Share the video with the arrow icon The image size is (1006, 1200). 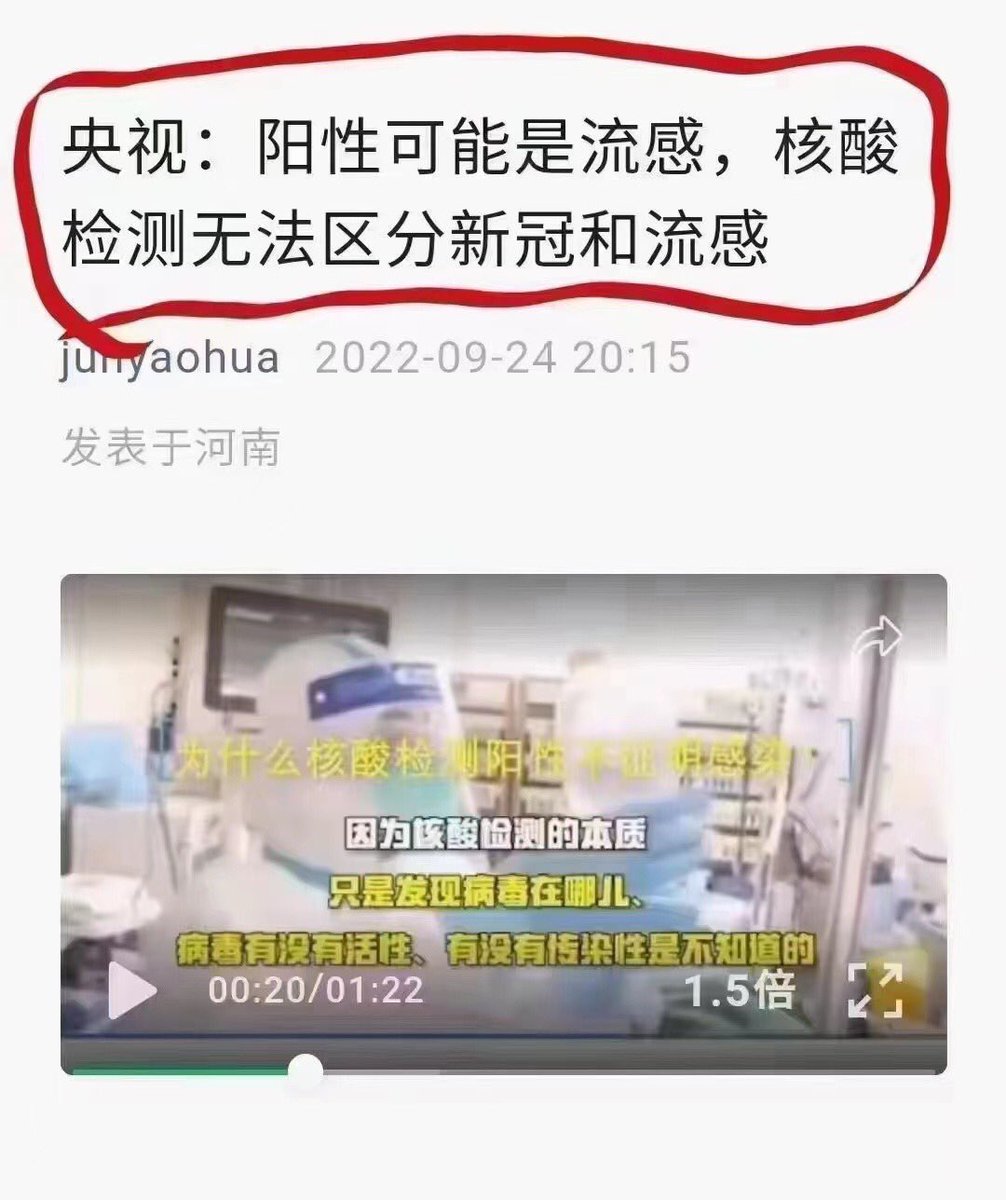(x=876, y=637)
